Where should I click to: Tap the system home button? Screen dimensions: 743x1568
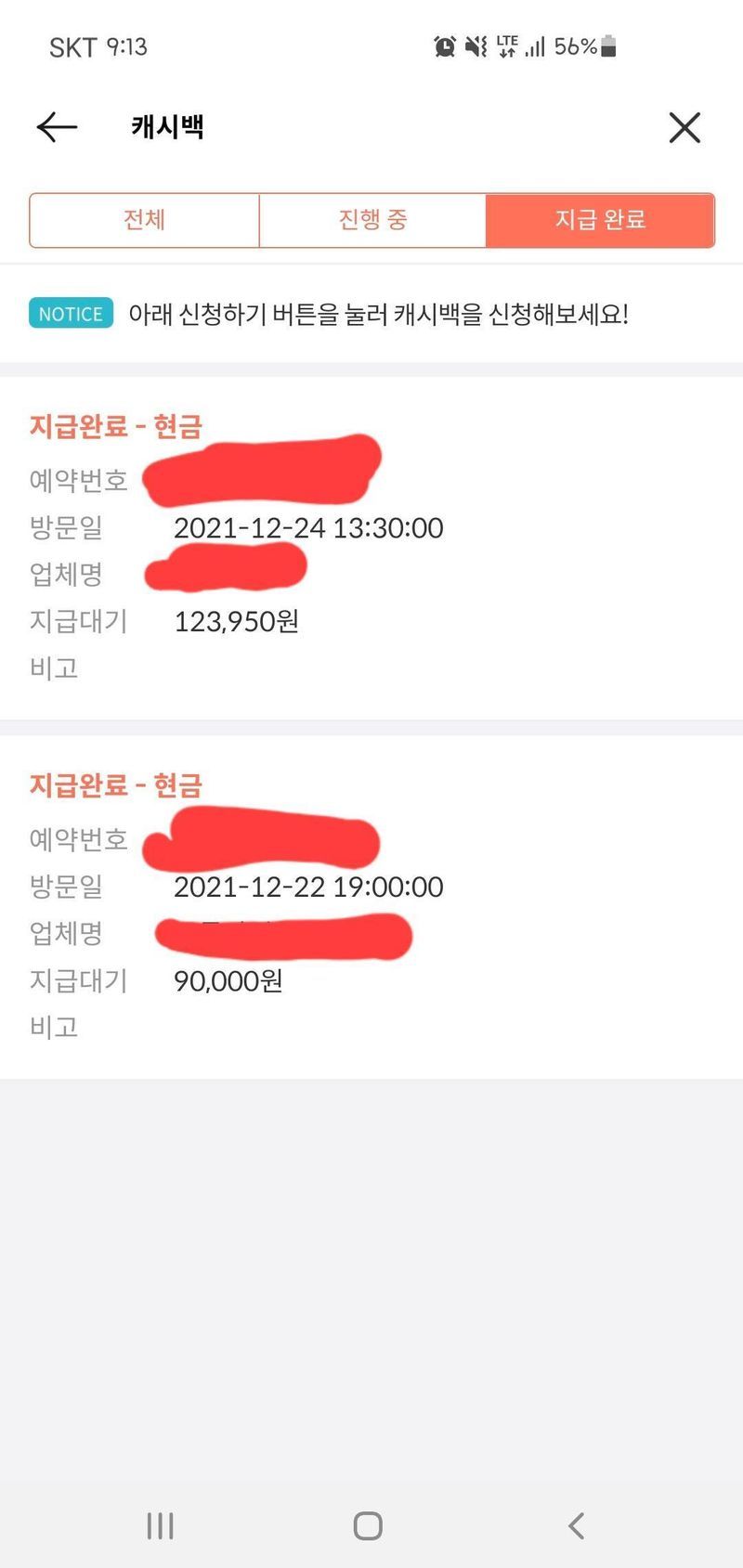(368, 1525)
